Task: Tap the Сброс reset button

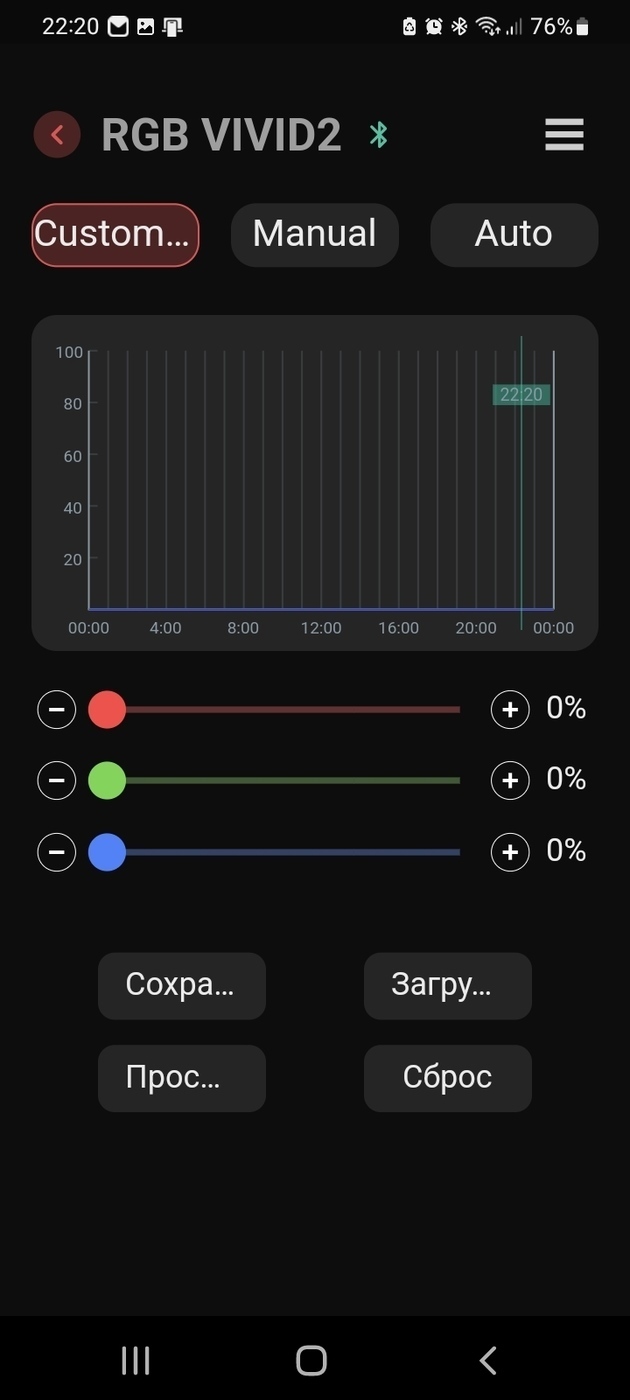Action: pyautogui.click(x=448, y=1078)
